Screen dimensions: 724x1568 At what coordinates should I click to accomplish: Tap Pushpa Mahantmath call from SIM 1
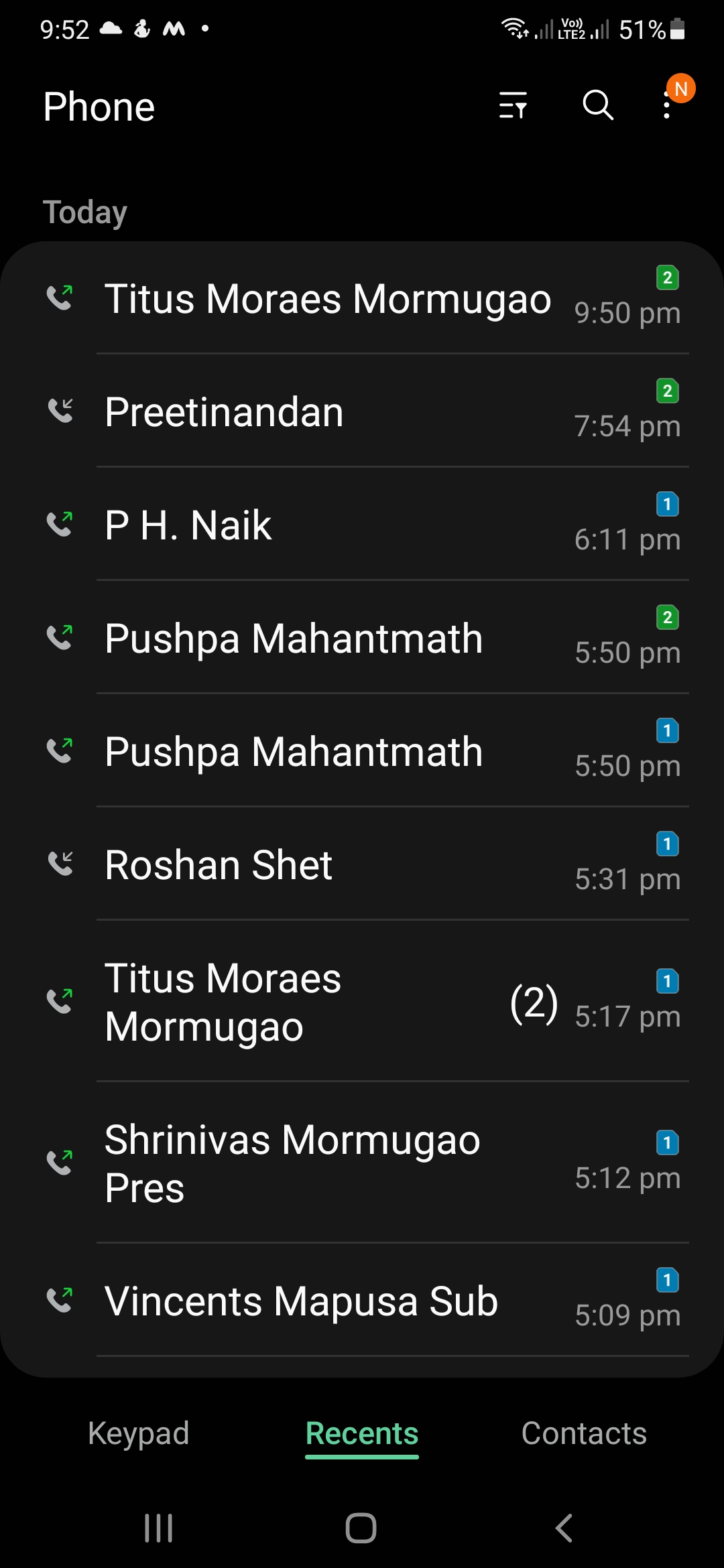tap(362, 751)
